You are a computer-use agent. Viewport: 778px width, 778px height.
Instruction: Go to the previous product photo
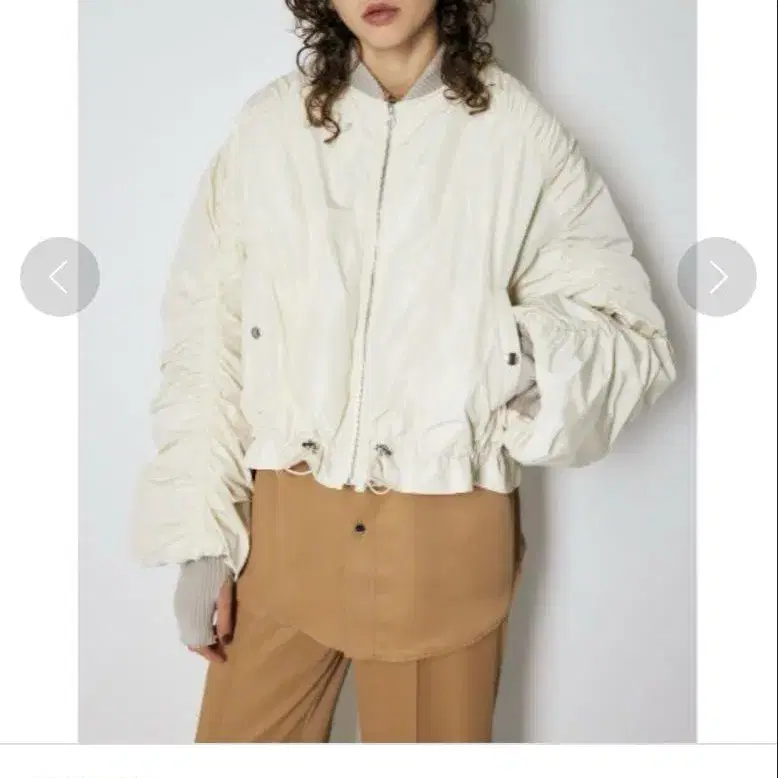[59, 277]
